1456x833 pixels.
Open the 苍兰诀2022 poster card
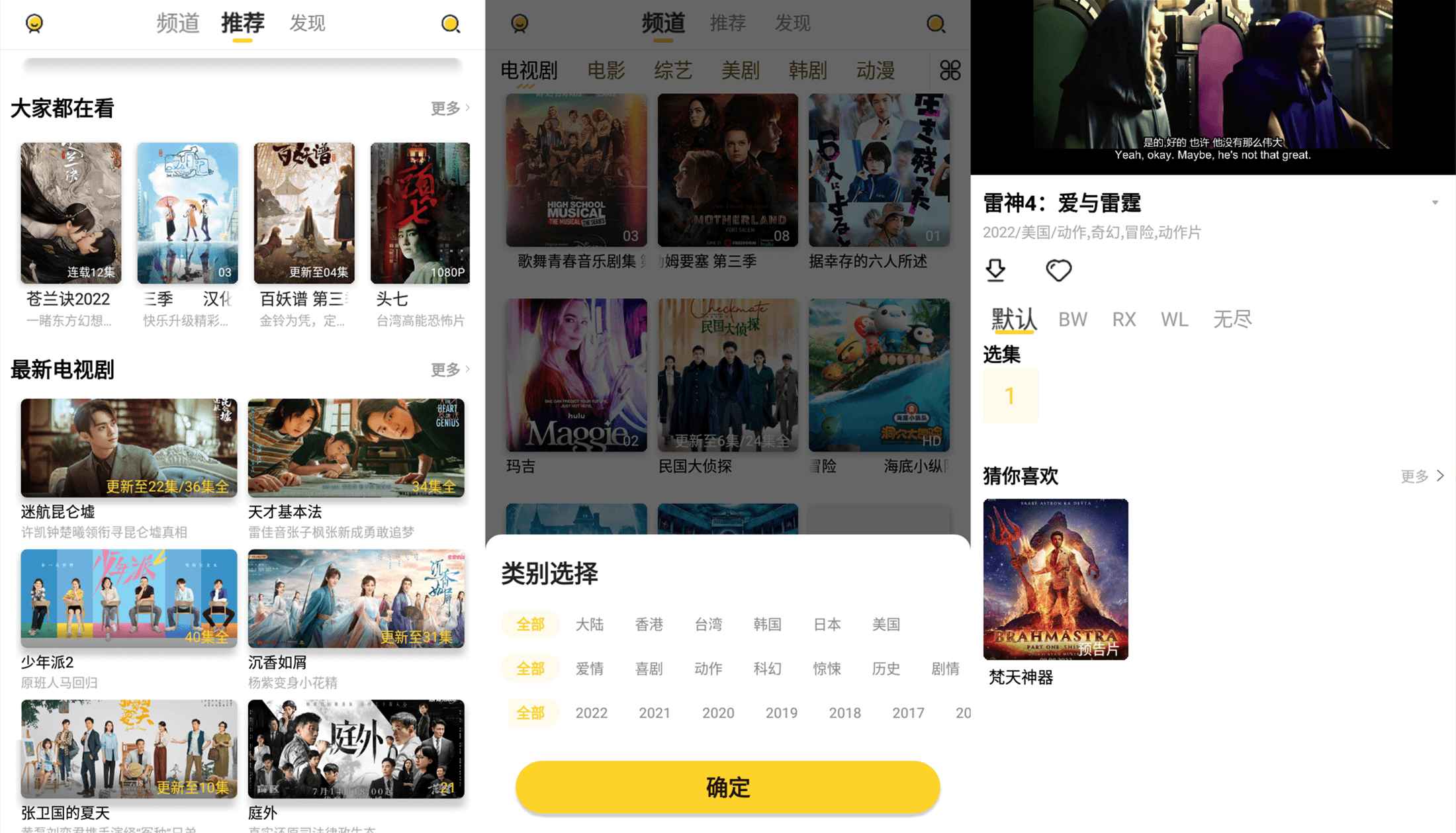pos(71,213)
